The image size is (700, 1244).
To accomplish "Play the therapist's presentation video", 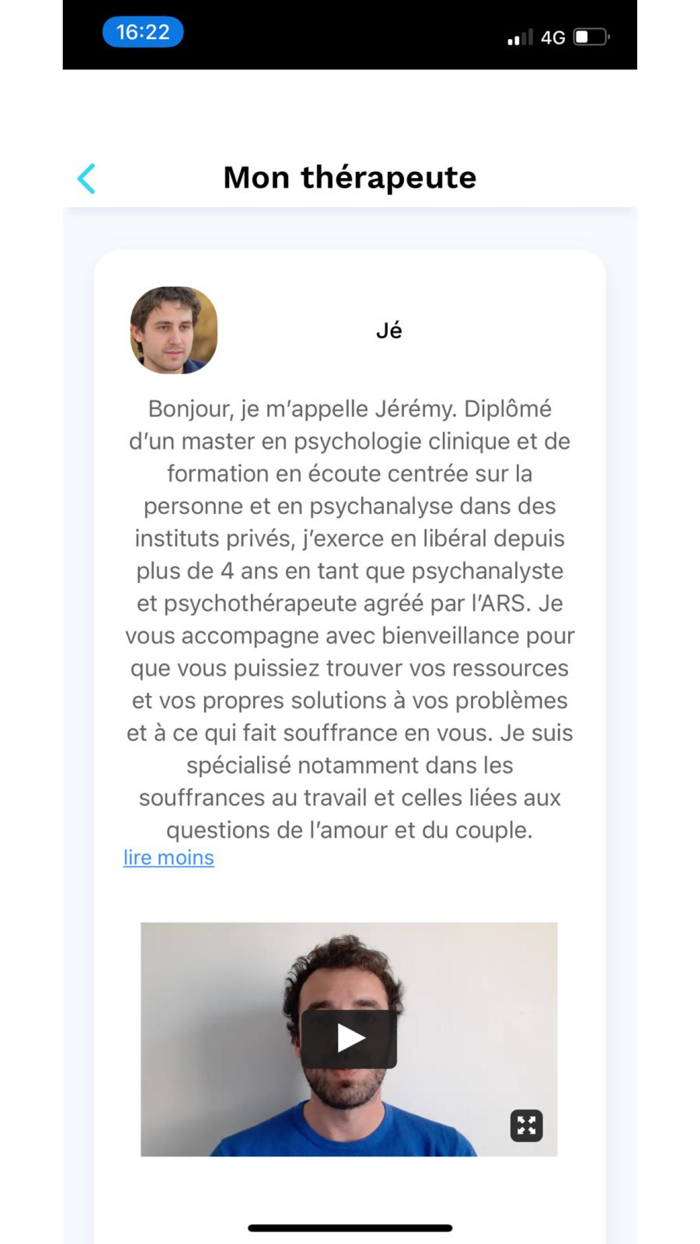I will click(x=349, y=1038).
